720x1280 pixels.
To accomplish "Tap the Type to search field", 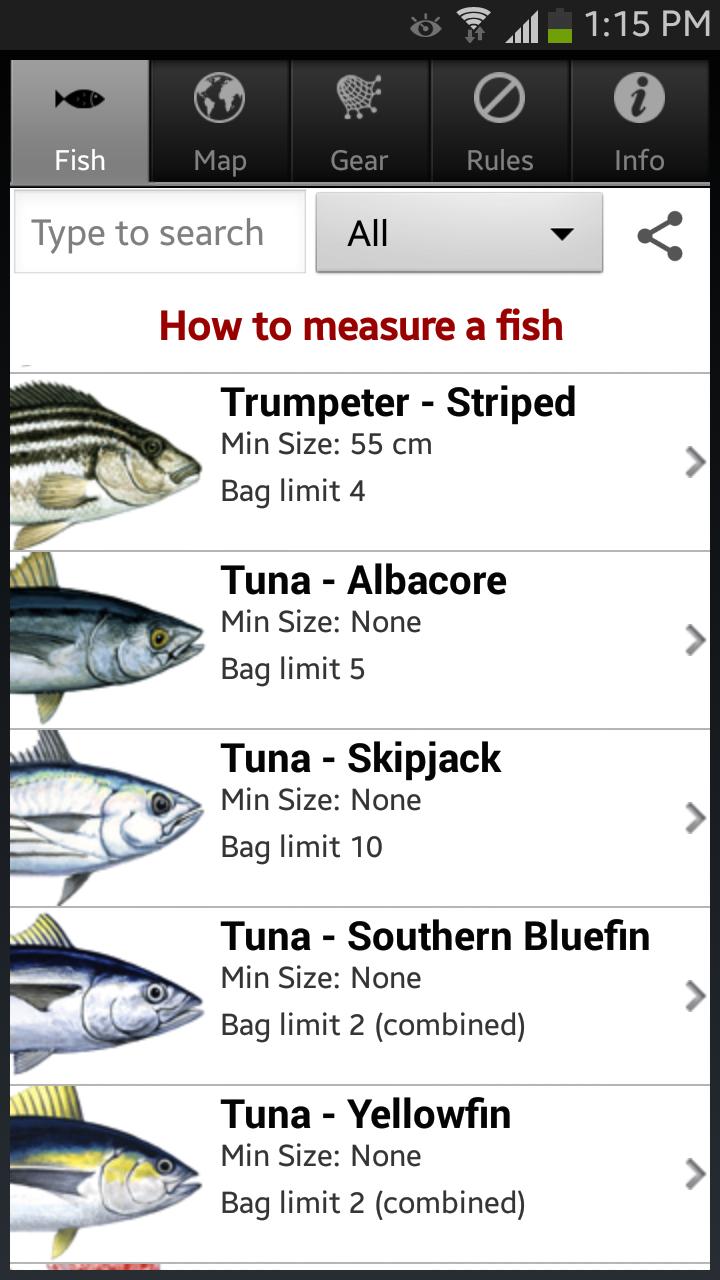I will click(159, 232).
